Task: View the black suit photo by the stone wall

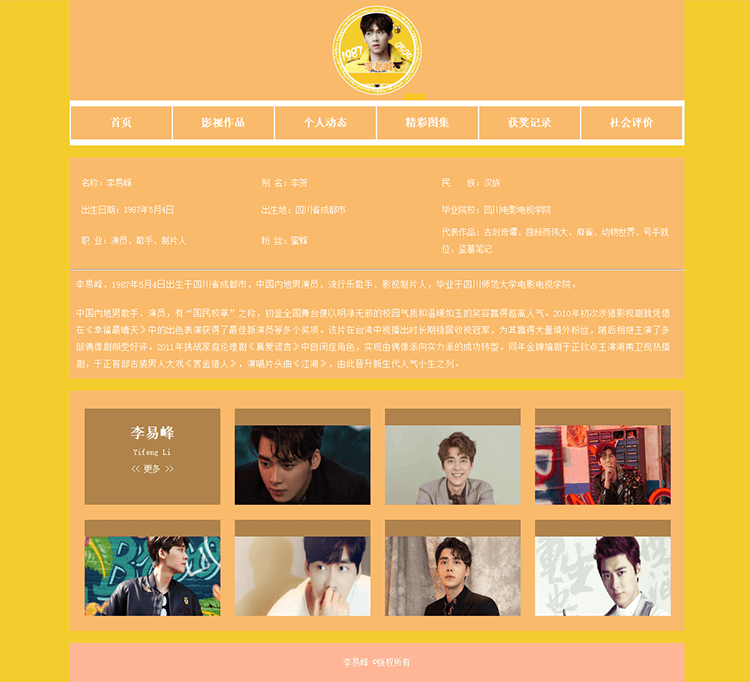Action: (x=452, y=576)
